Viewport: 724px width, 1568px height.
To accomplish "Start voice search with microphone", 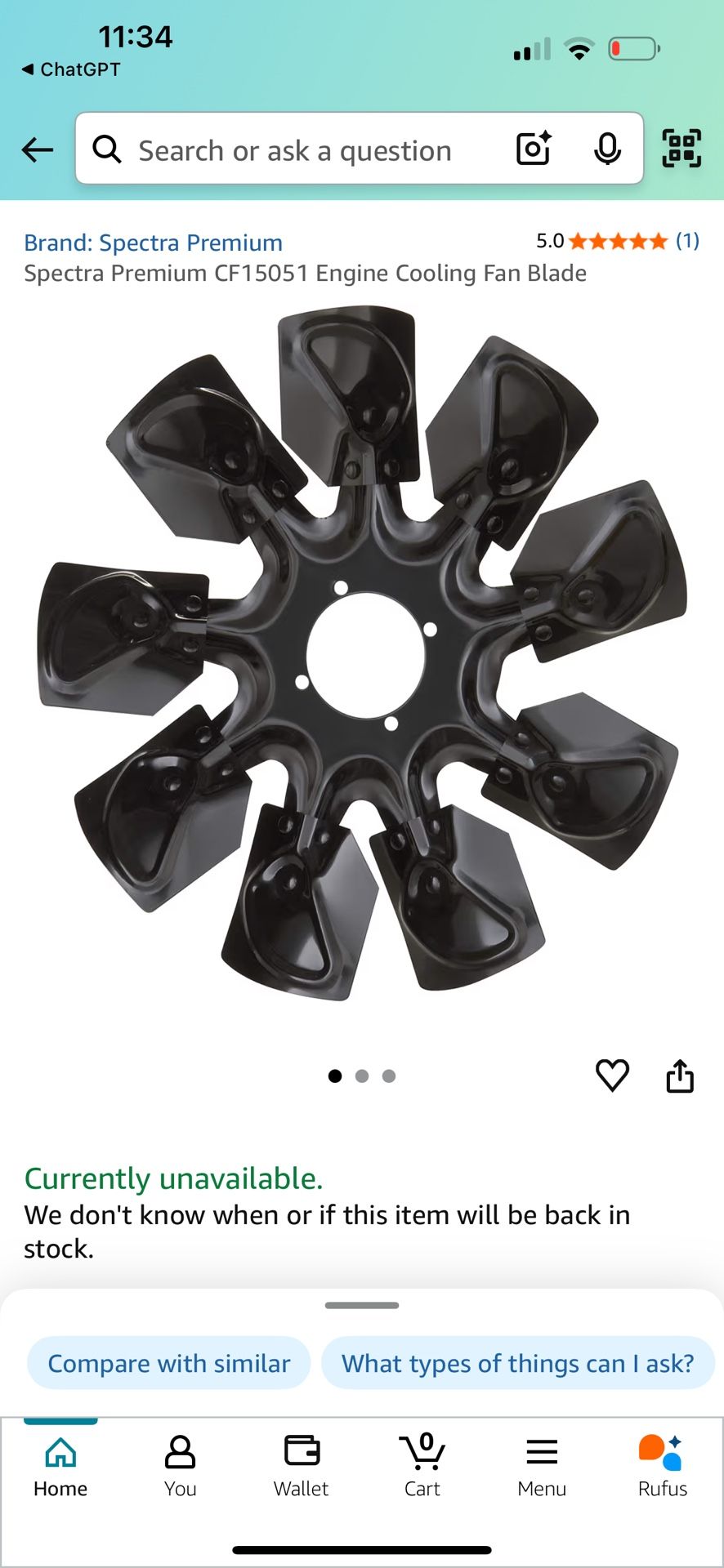I will [607, 149].
